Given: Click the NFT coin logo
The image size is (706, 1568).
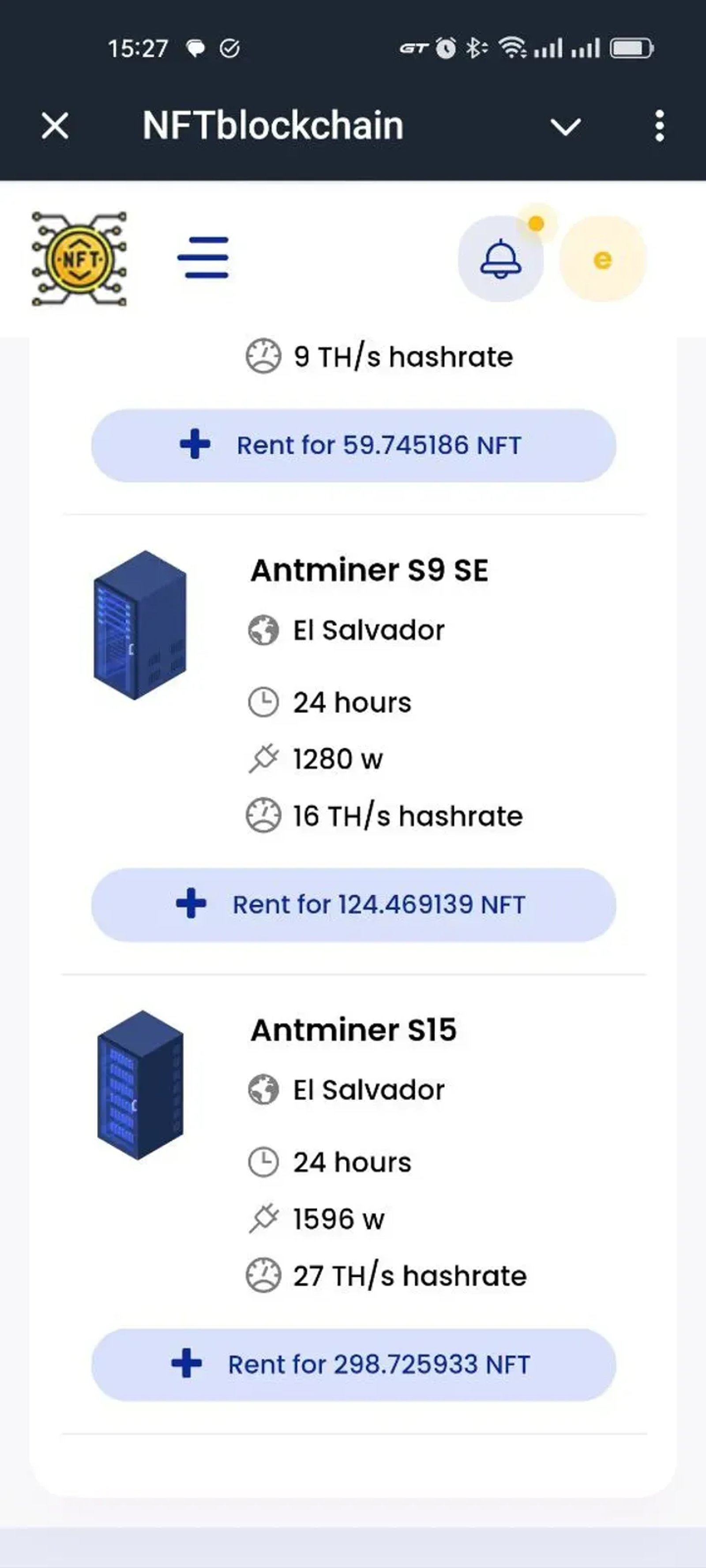Looking at the screenshot, I should (79, 257).
